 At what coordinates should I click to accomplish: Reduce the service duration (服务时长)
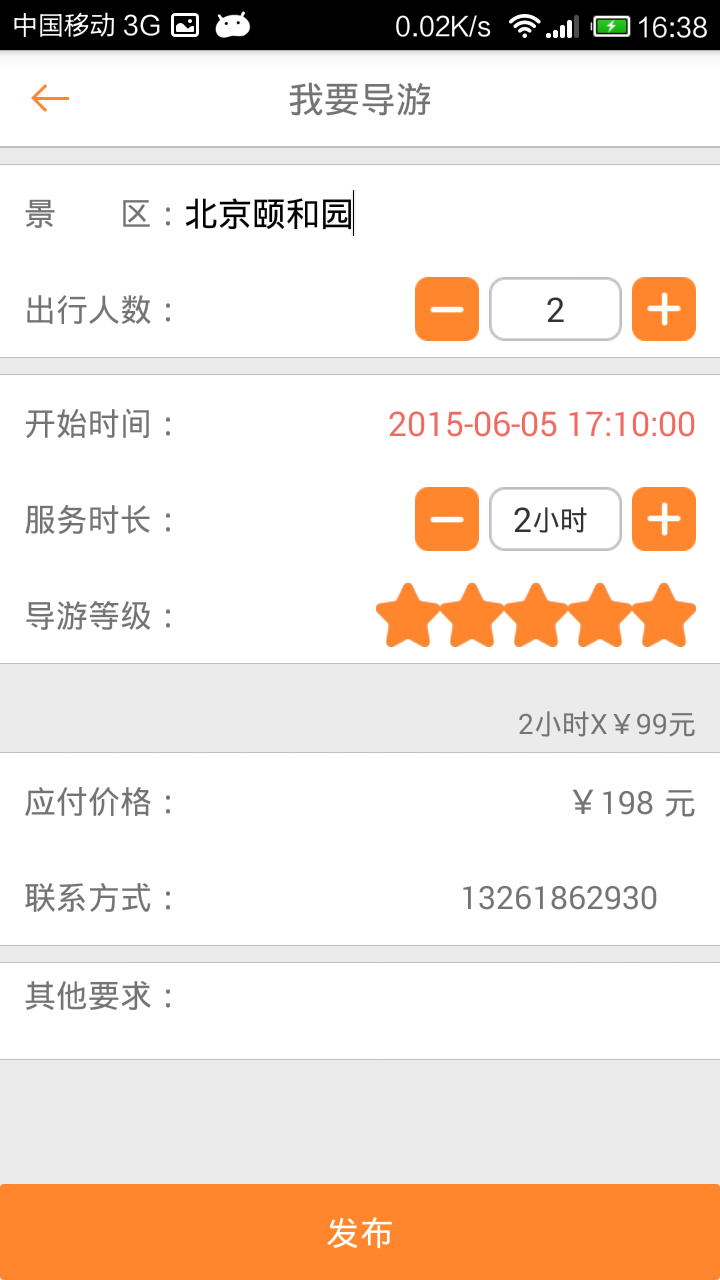click(447, 519)
